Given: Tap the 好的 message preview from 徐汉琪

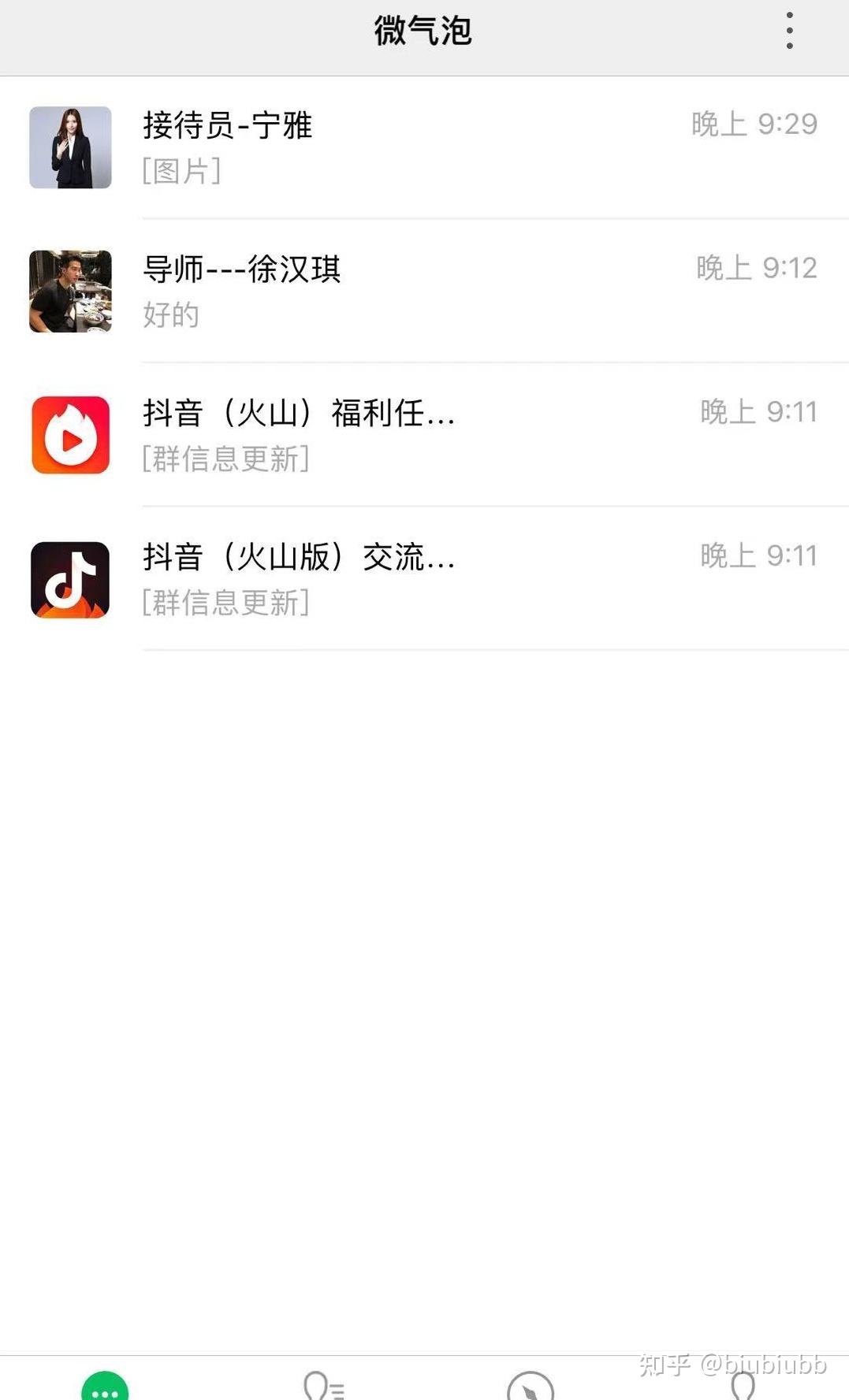Looking at the screenshot, I should tap(170, 314).
